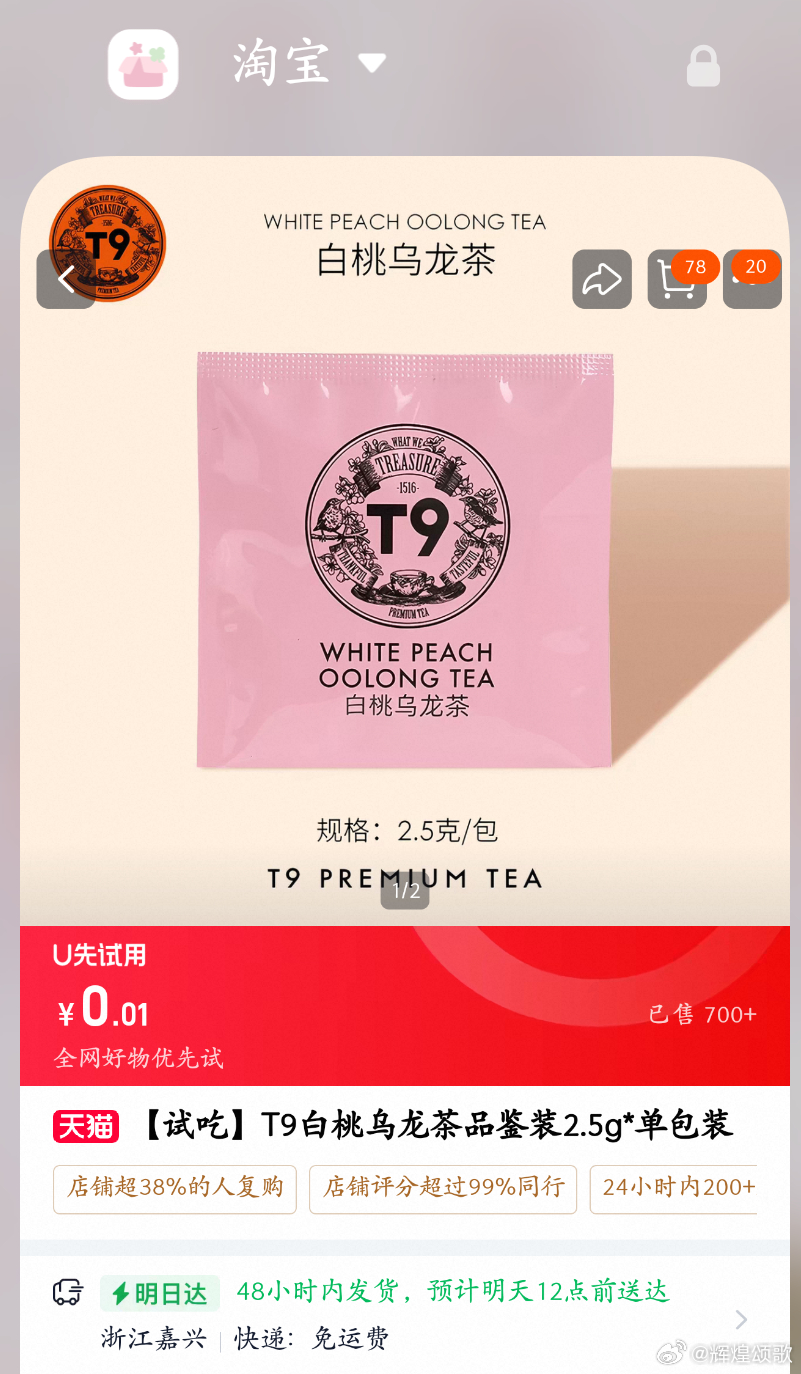
Task: Tap the 店铺评分超过99%同行 chip
Action: 443,1189
